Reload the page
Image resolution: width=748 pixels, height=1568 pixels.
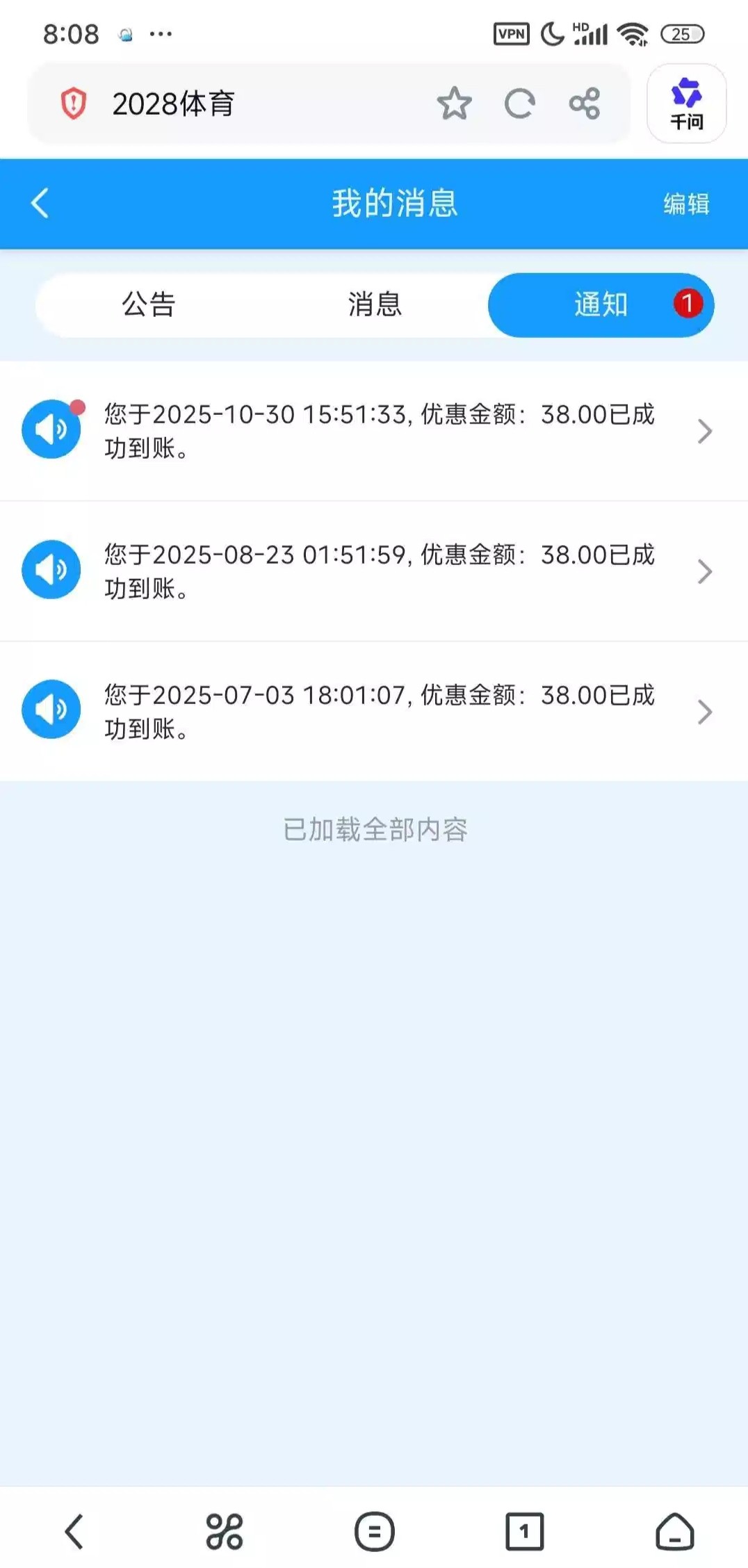(x=519, y=104)
